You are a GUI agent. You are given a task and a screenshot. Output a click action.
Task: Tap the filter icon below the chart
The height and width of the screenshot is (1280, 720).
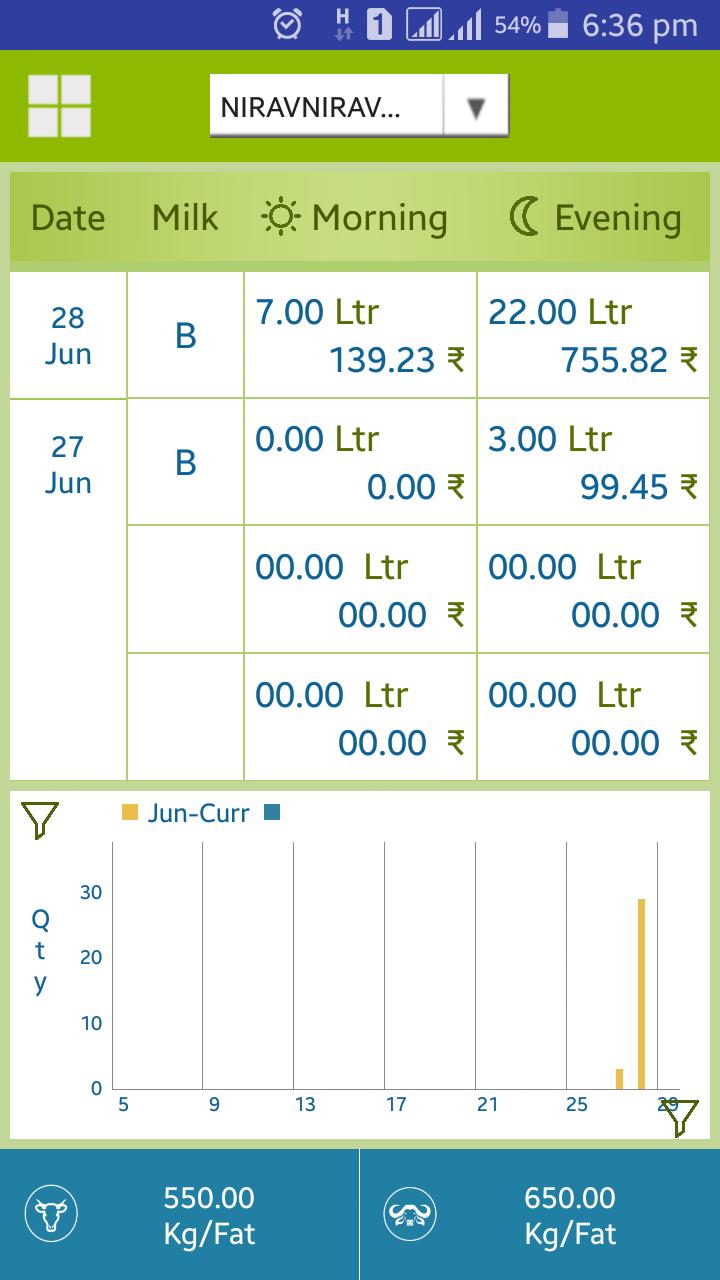pos(682,1119)
